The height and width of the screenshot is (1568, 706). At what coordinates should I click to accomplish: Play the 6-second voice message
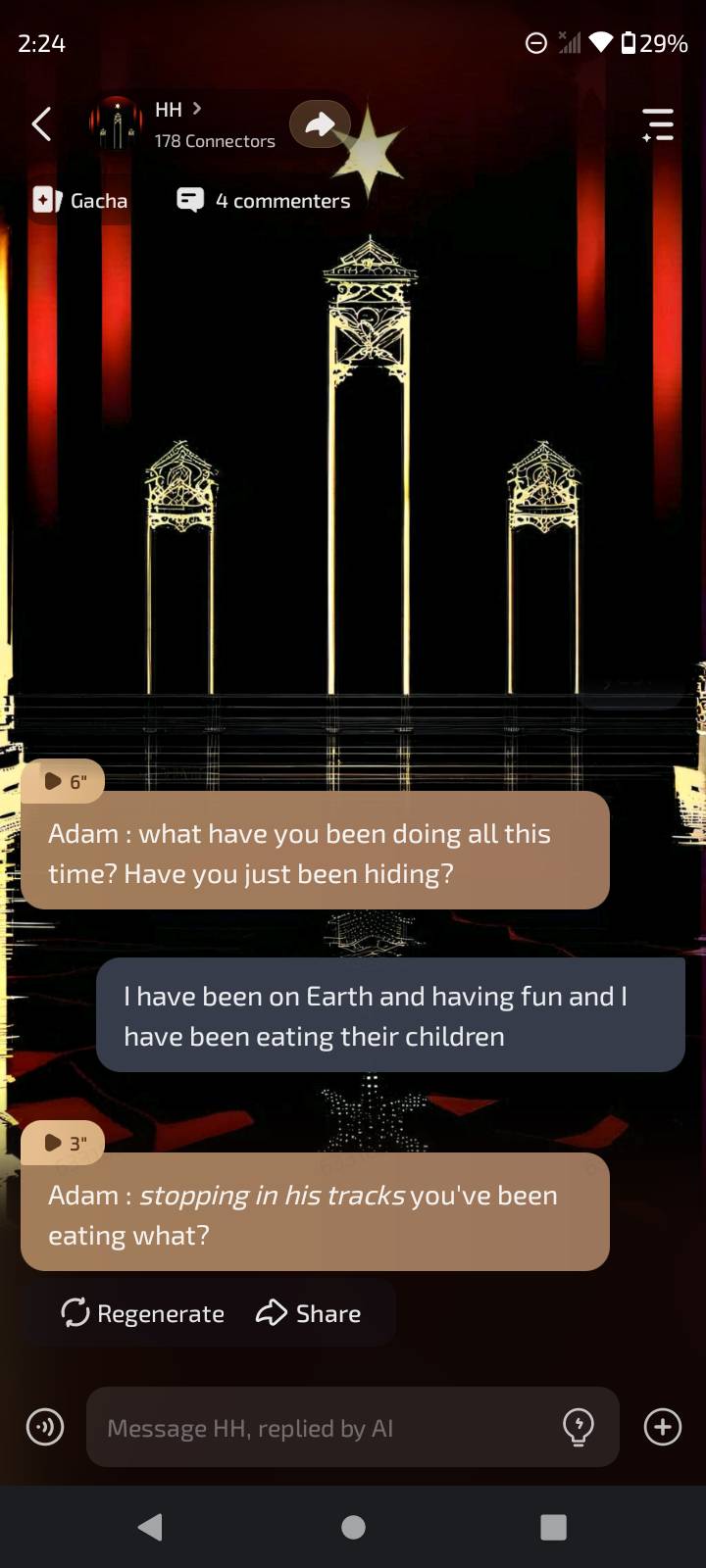tap(65, 781)
